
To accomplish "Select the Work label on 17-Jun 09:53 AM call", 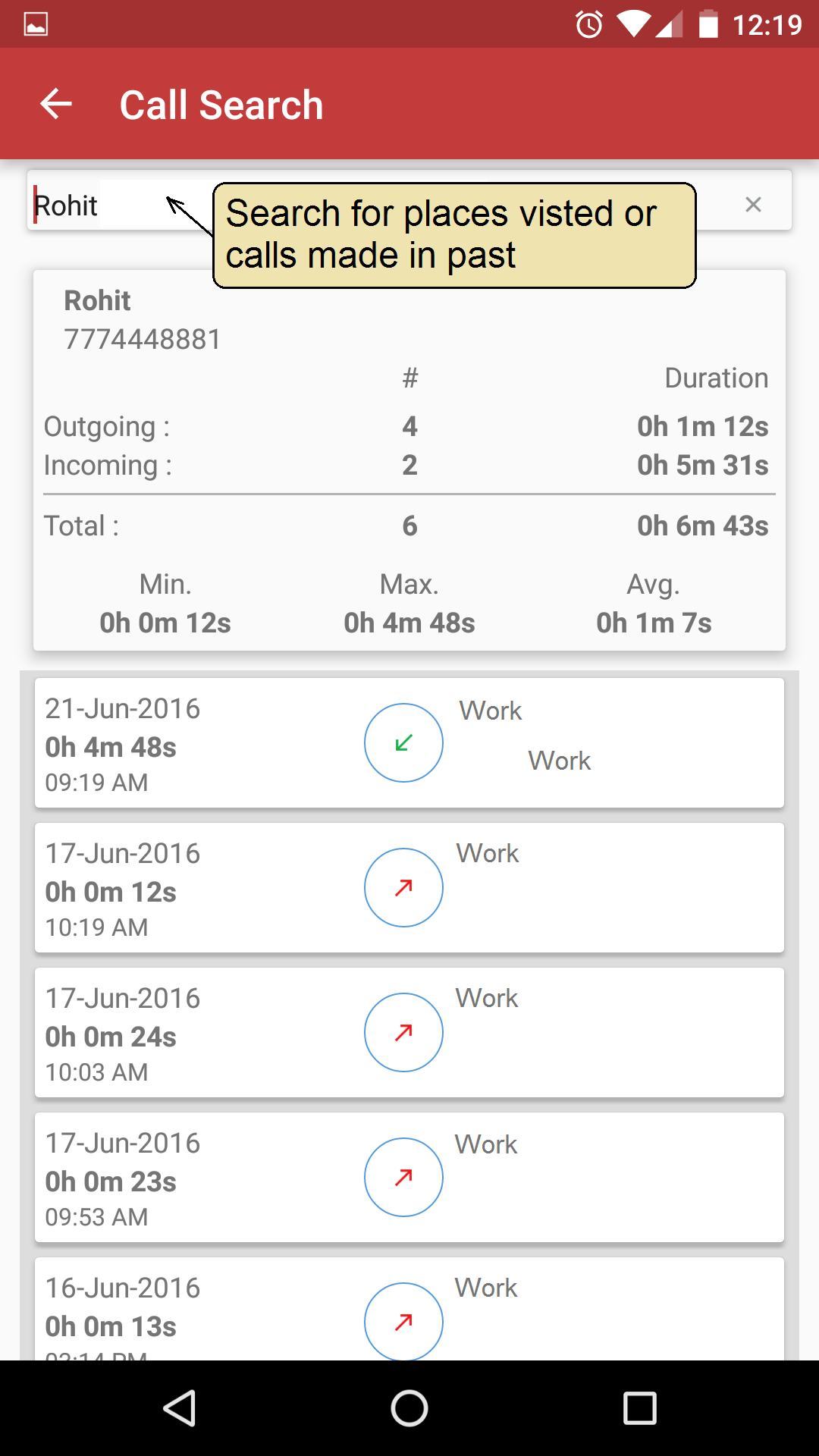I will 486,1144.
